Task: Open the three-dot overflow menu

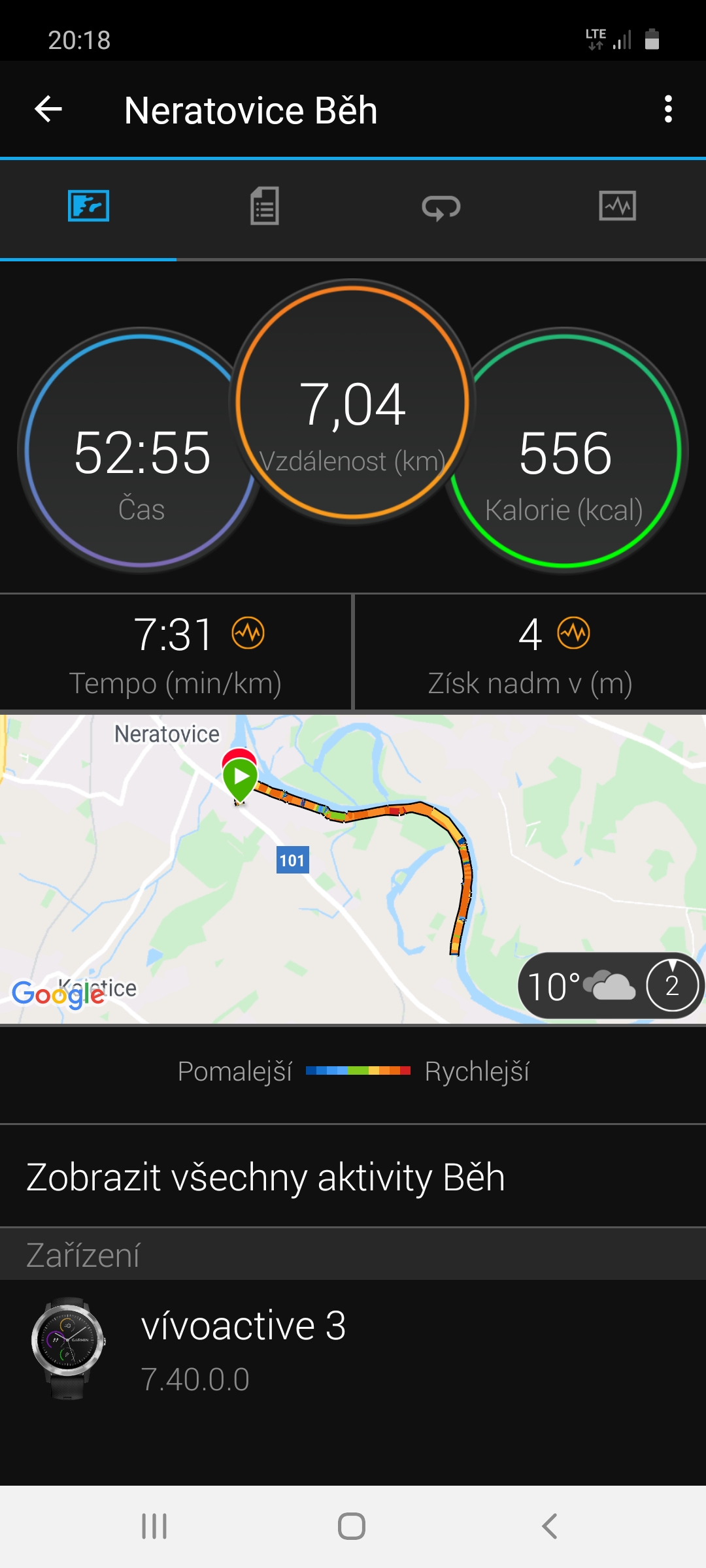Action: point(667,109)
